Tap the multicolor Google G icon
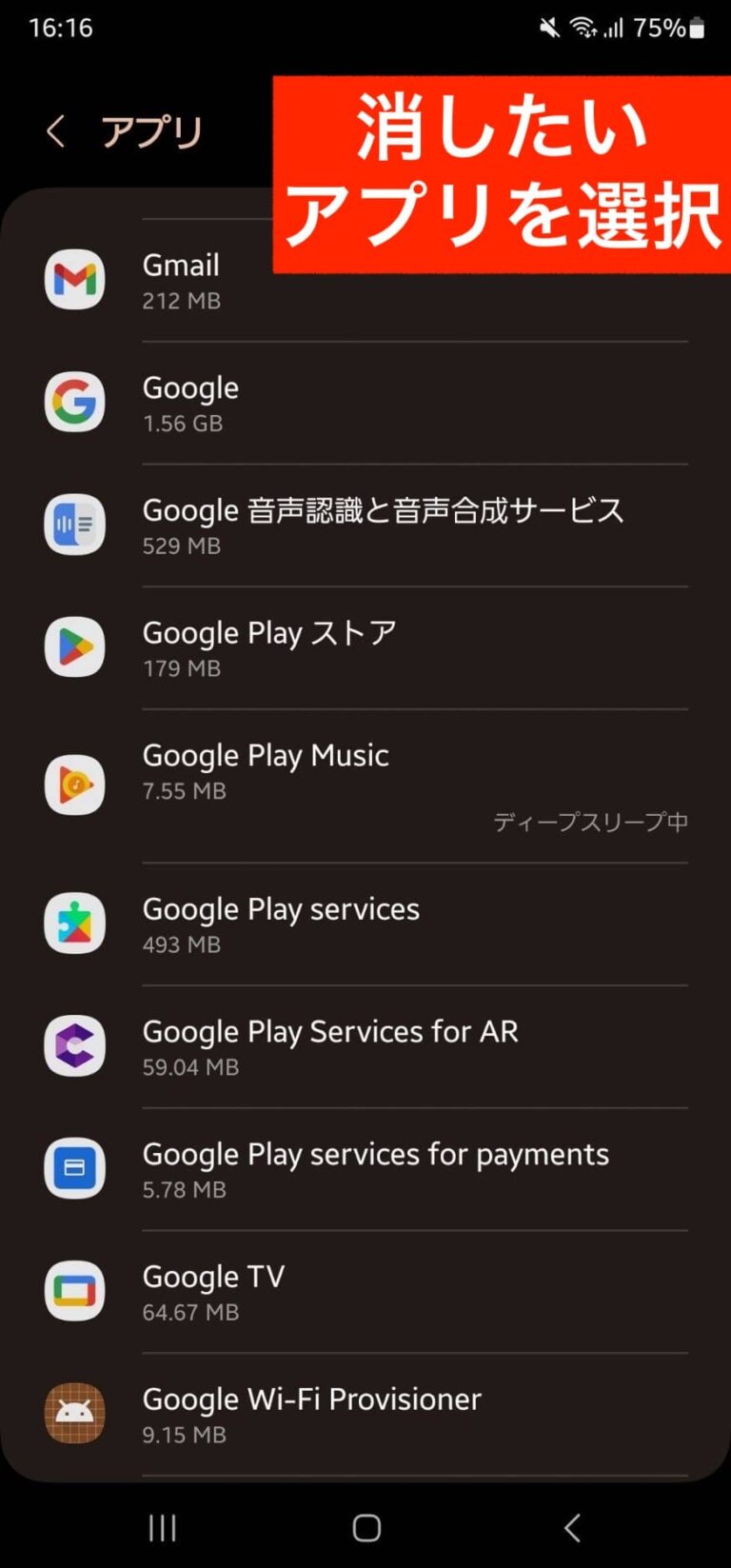The image size is (731, 1568). coord(74,403)
